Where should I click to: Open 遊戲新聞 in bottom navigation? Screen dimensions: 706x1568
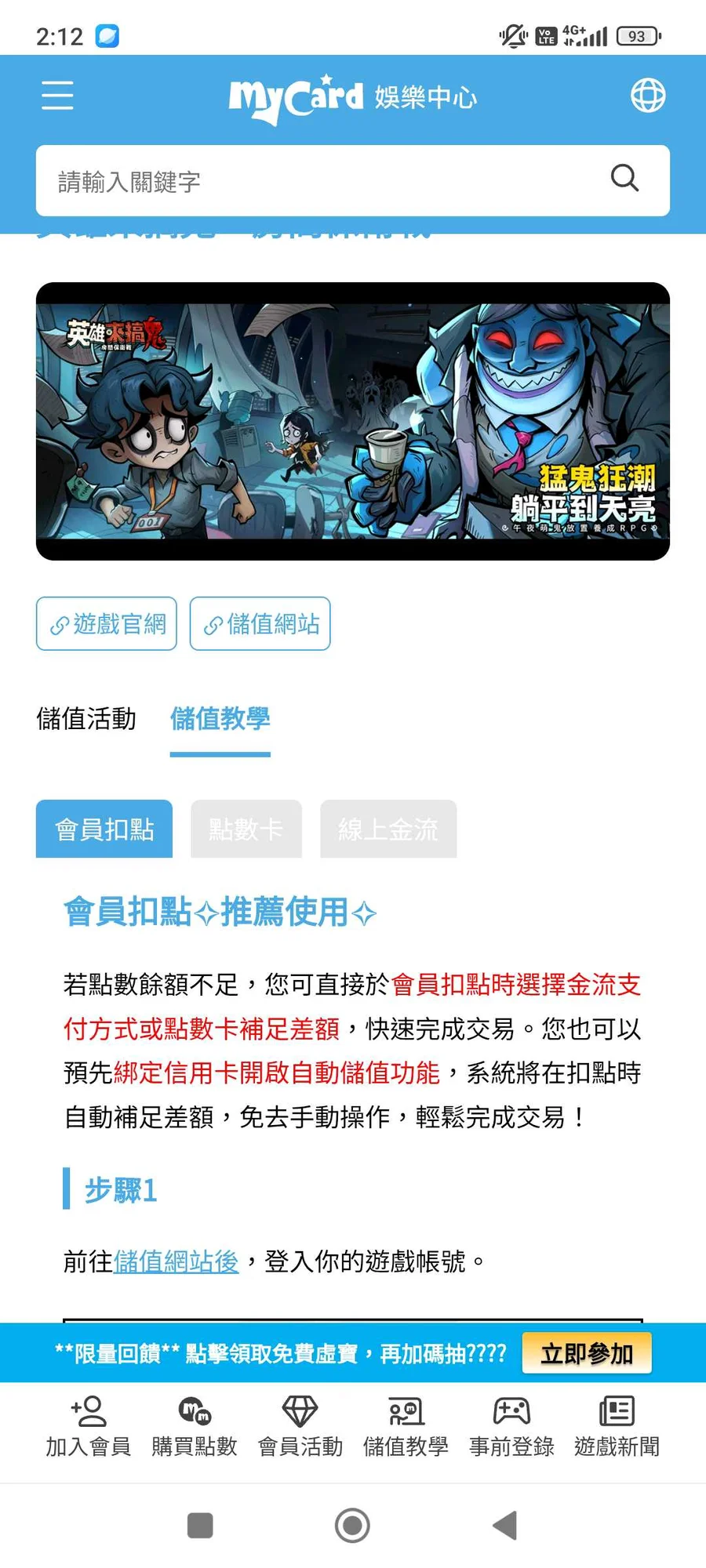click(x=617, y=1427)
